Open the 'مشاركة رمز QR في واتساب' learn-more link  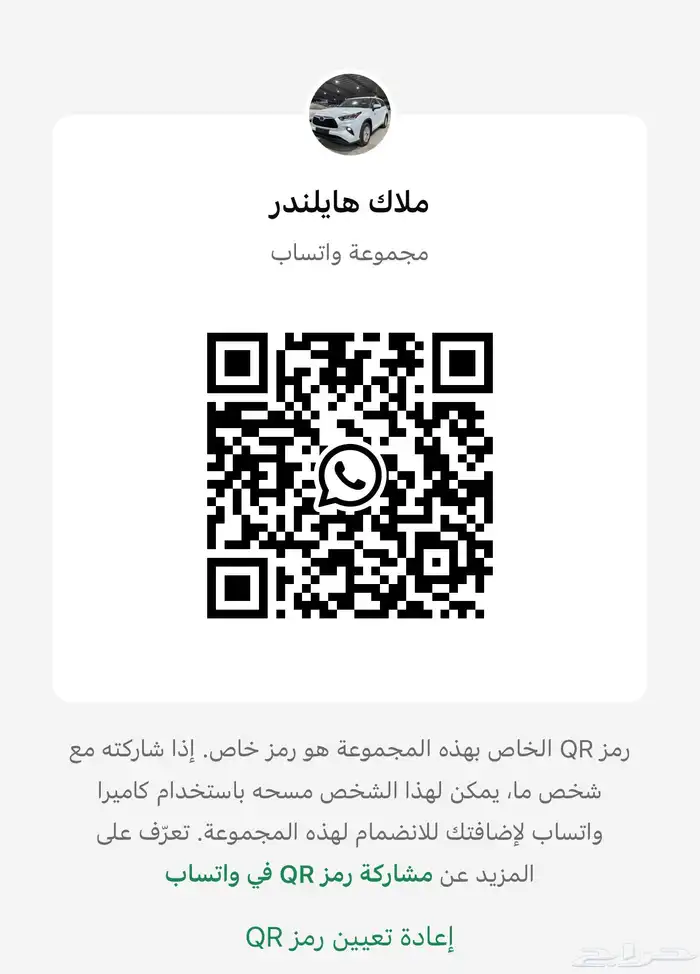pos(298,875)
